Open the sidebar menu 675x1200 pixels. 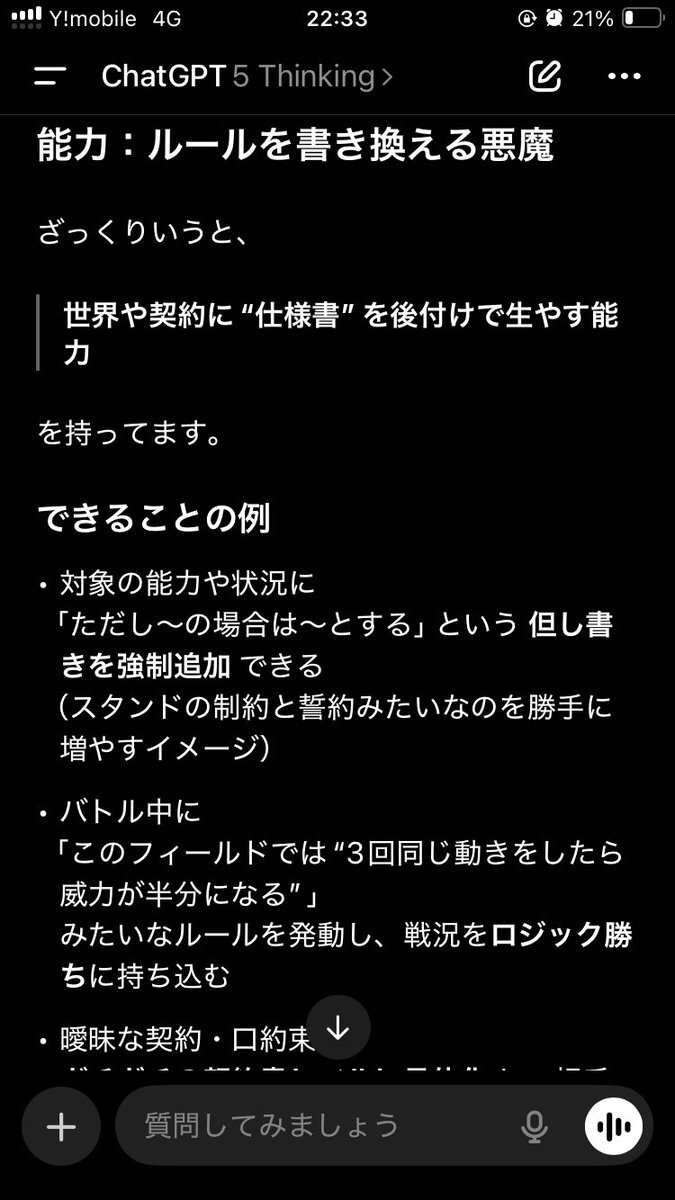pyautogui.click(x=50, y=77)
